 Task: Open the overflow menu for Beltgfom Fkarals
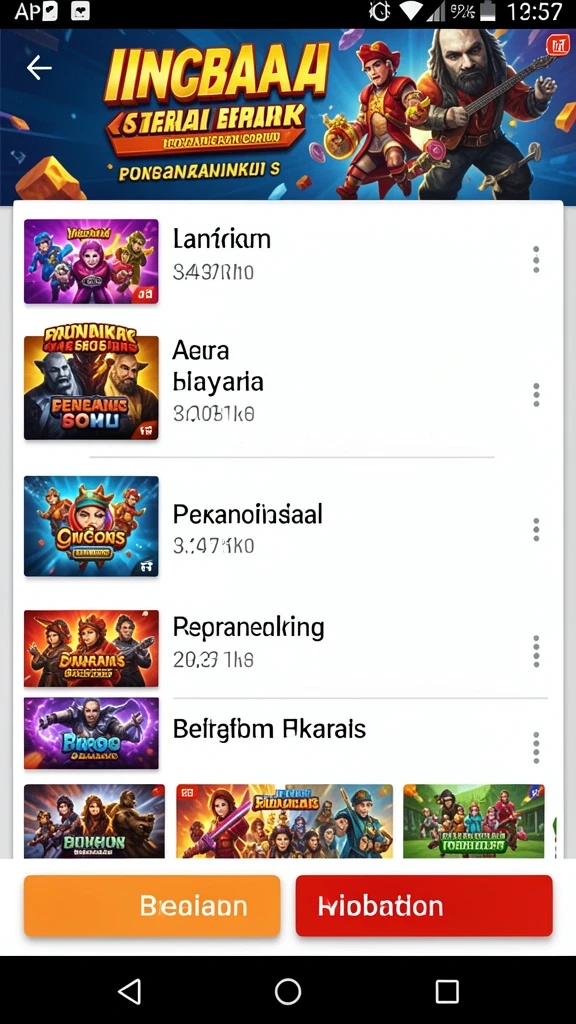[536, 747]
